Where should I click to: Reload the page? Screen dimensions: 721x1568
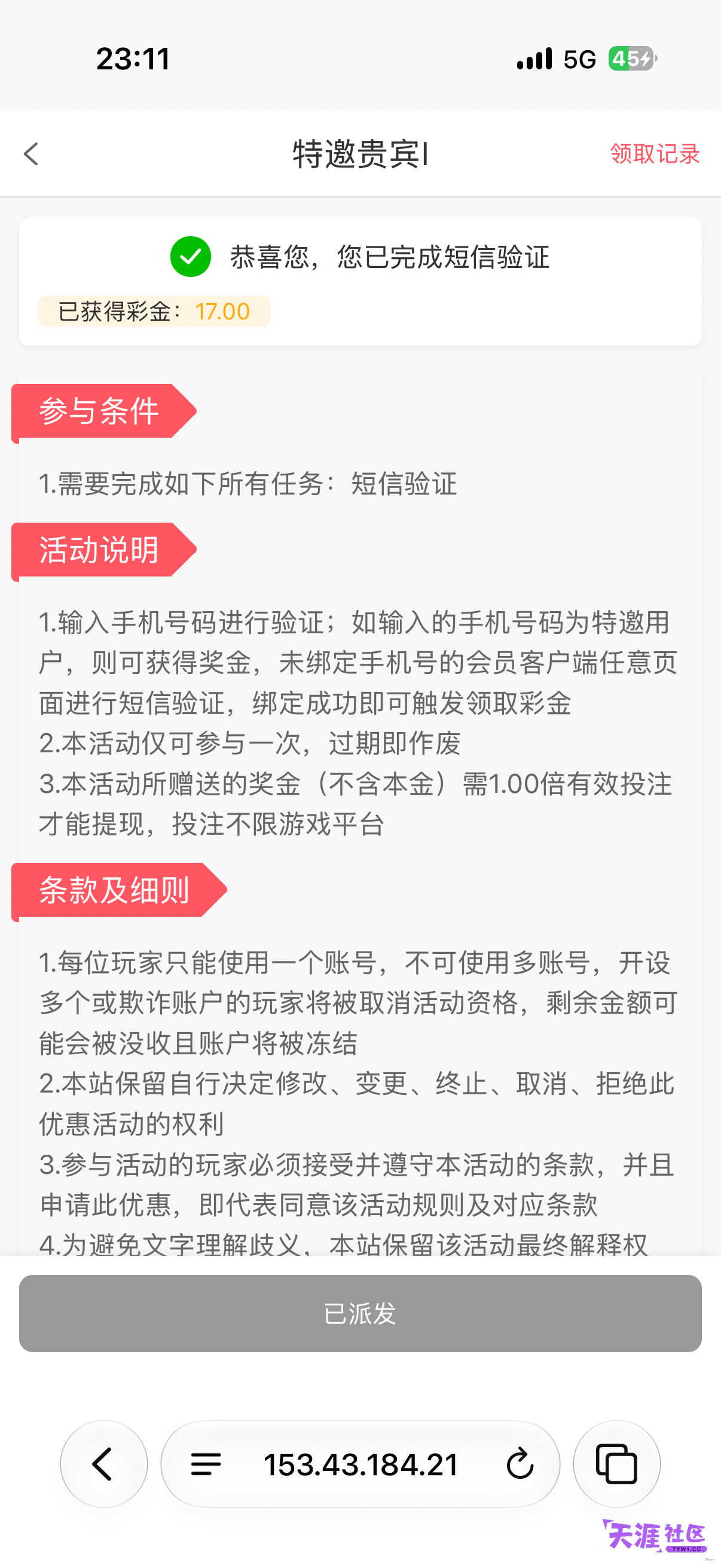tap(520, 1464)
